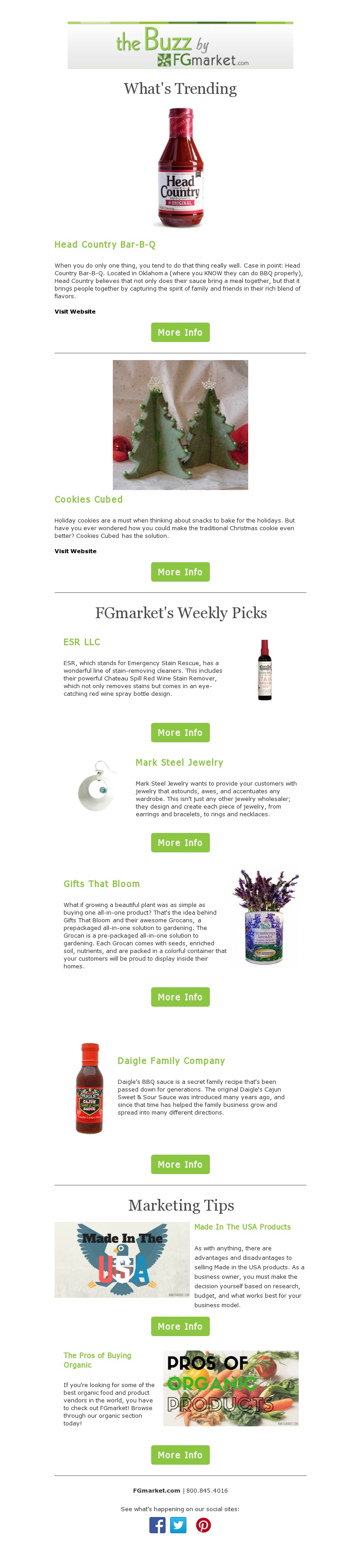Tap More Info for ESR LLC
The image size is (361, 1568).
pos(180,732)
